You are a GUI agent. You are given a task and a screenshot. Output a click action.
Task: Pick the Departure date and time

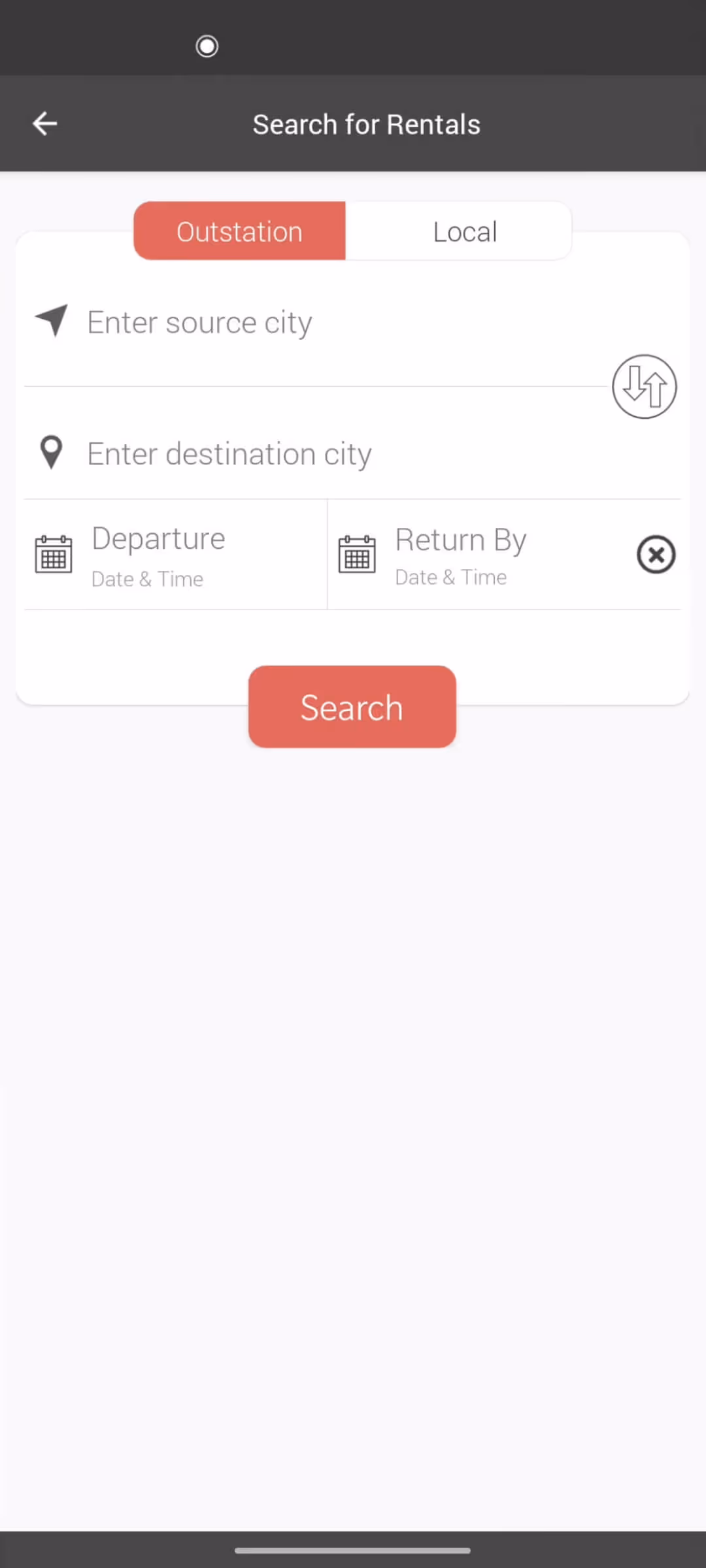[x=175, y=555]
